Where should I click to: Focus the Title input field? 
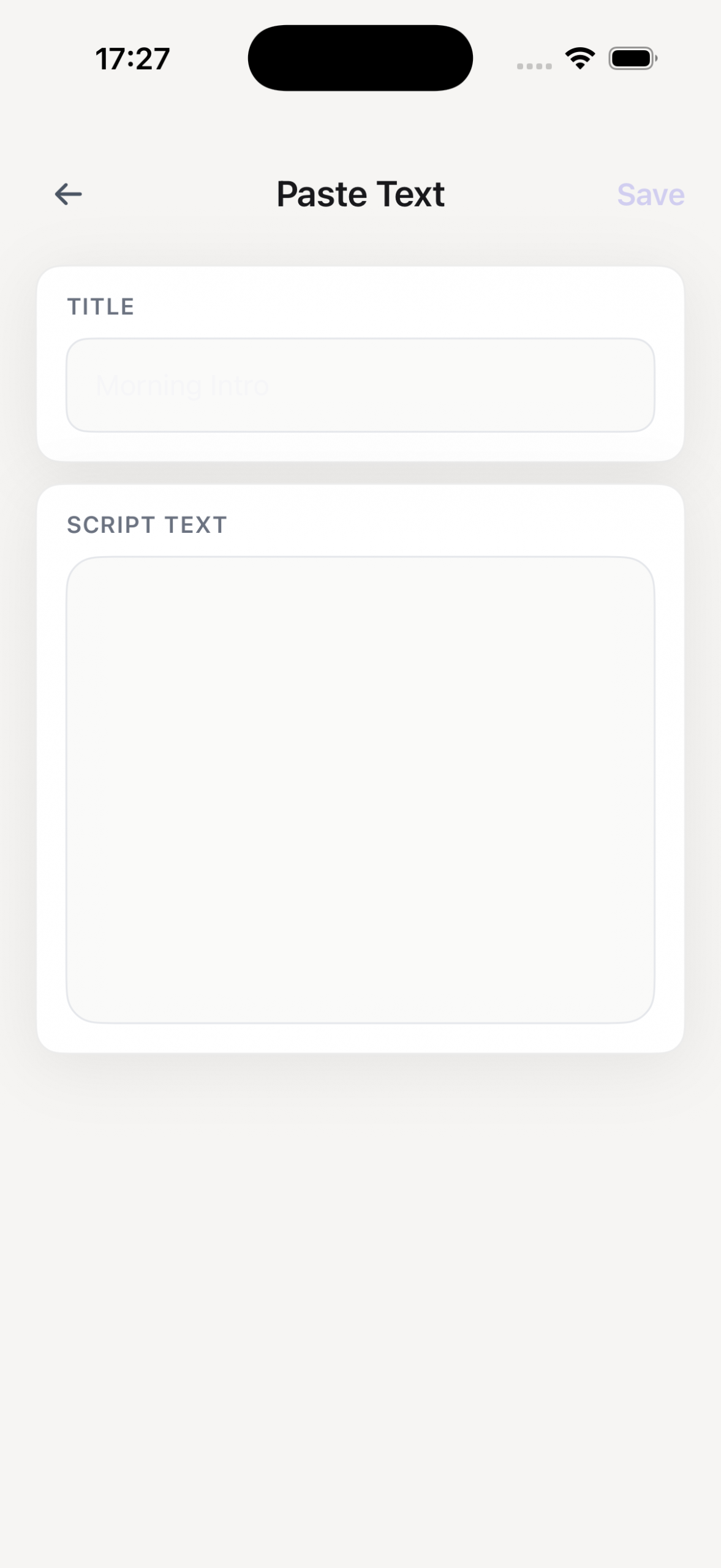click(x=360, y=385)
